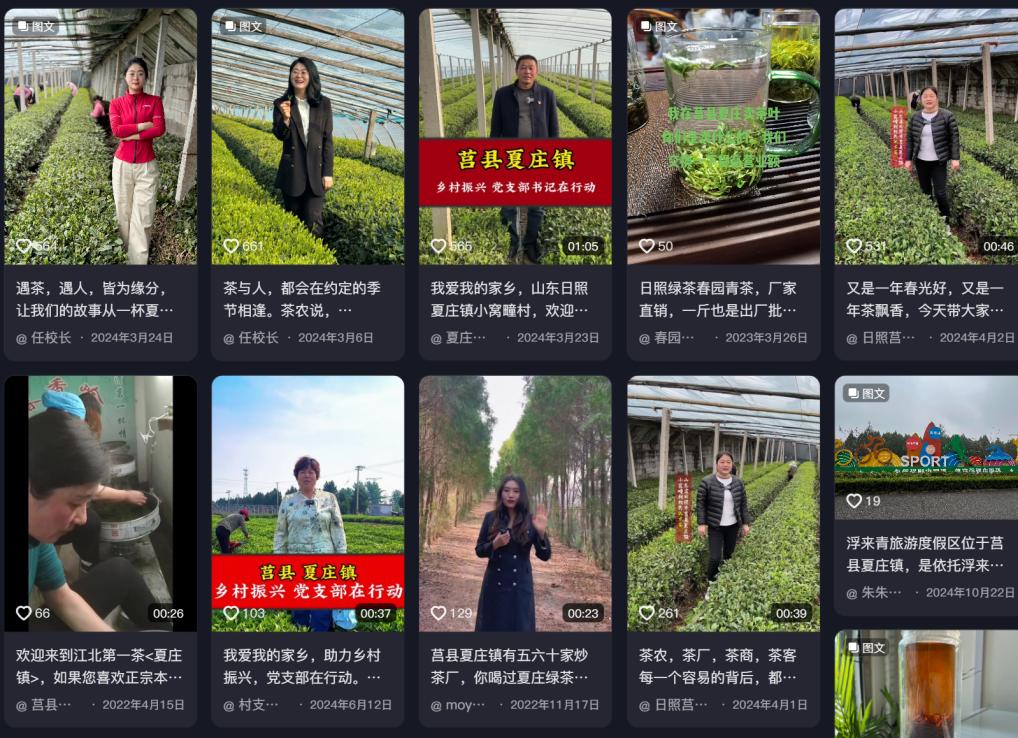Open the post '日照绿茶春园青茶，厂家直销'
This screenshot has width=1018, height=738.
click(723, 137)
